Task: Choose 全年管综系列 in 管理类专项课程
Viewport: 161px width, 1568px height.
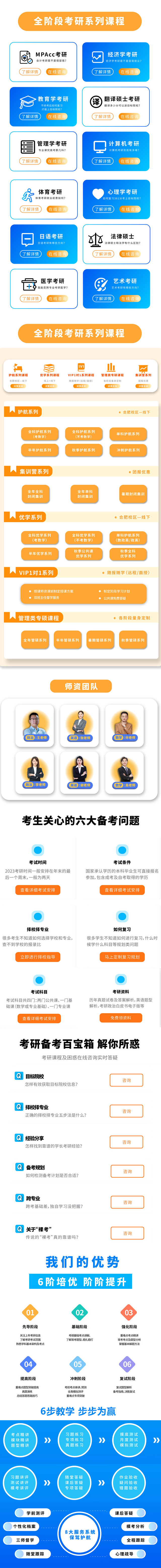Action: (x=35, y=640)
